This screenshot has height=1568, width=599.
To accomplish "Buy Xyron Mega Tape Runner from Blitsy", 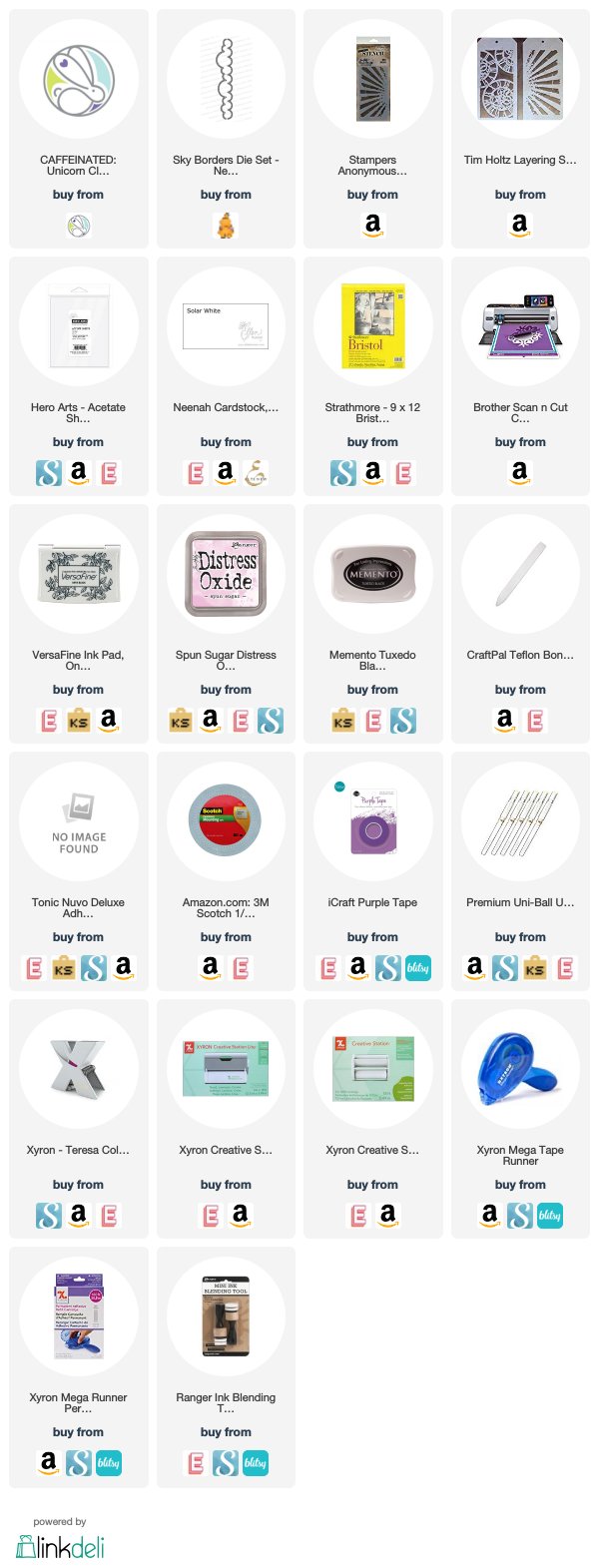I will click(x=549, y=1215).
